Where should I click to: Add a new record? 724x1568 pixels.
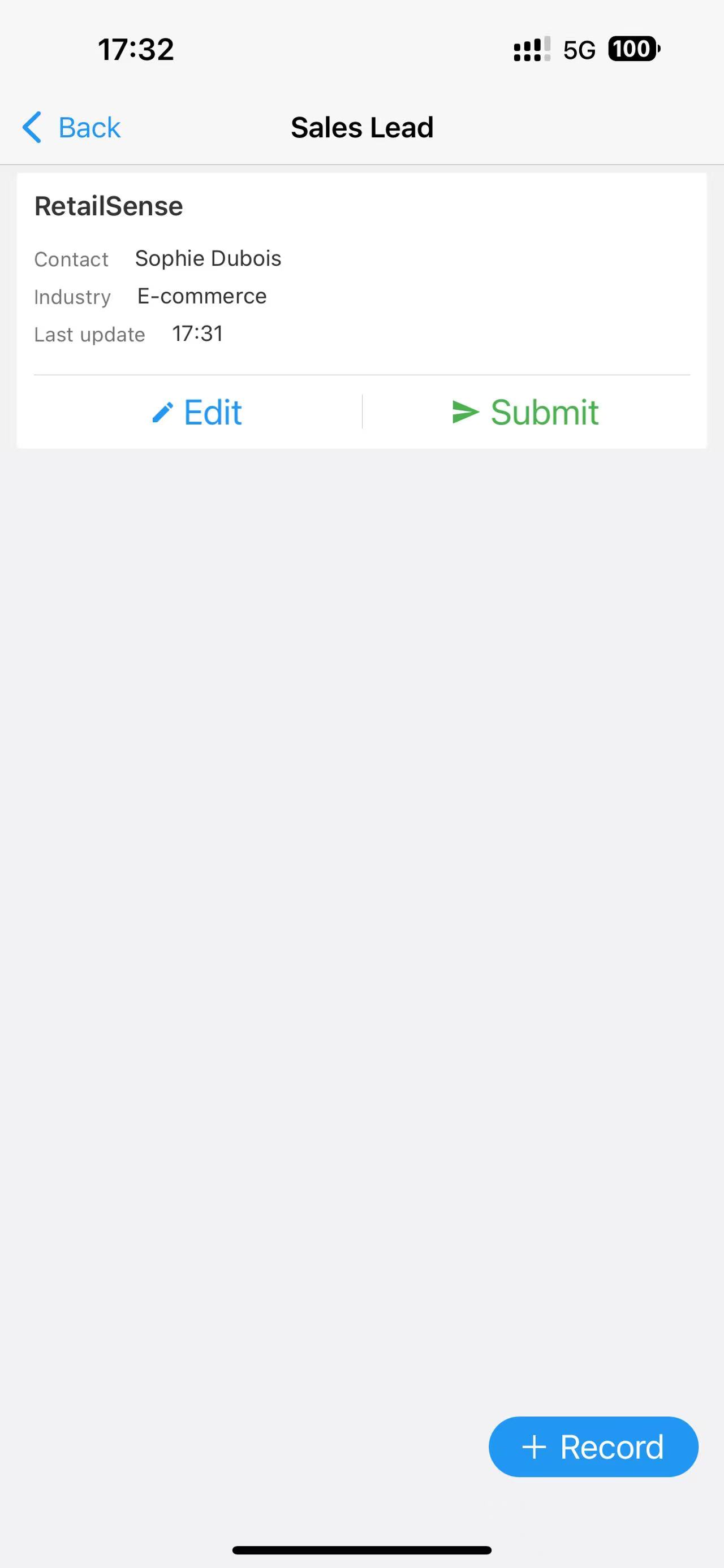[x=593, y=1447]
